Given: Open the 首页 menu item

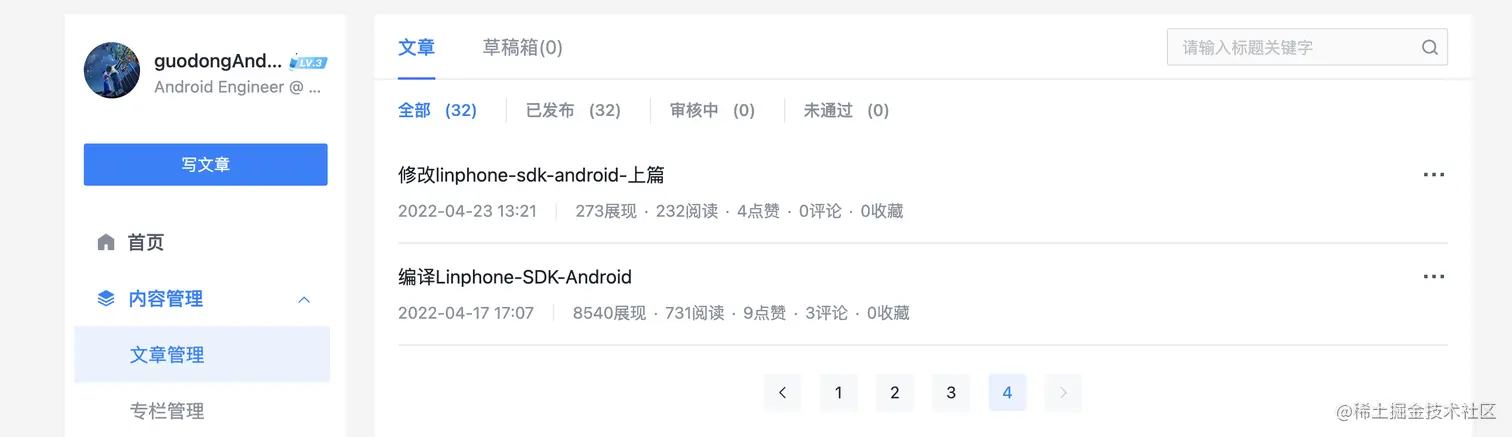Looking at the screenshot, I should [145, 243].
